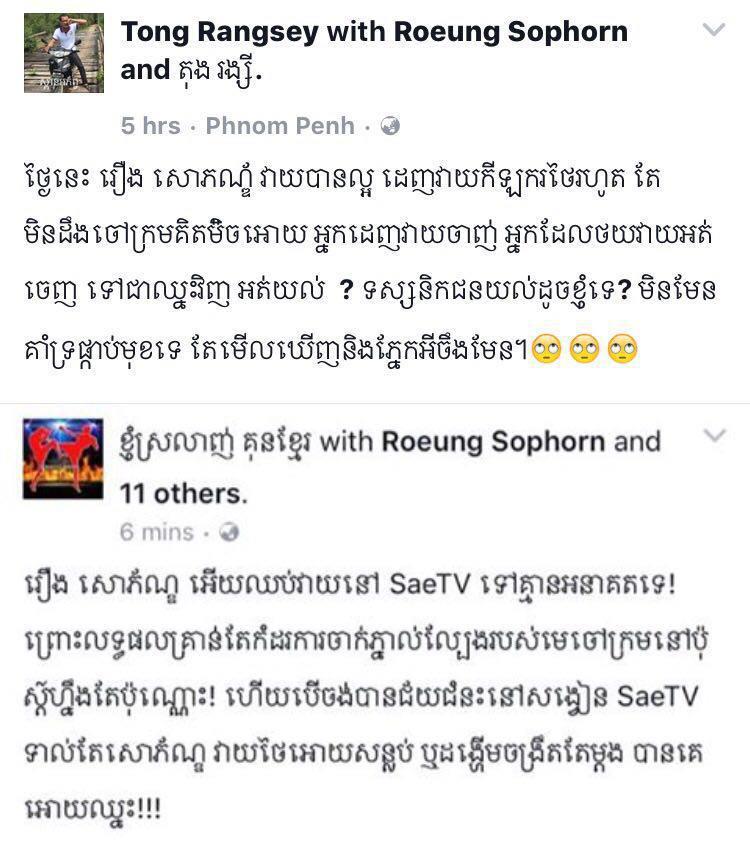Open the options chevron on Tong Rangsey's post

[x=713, y=31]
